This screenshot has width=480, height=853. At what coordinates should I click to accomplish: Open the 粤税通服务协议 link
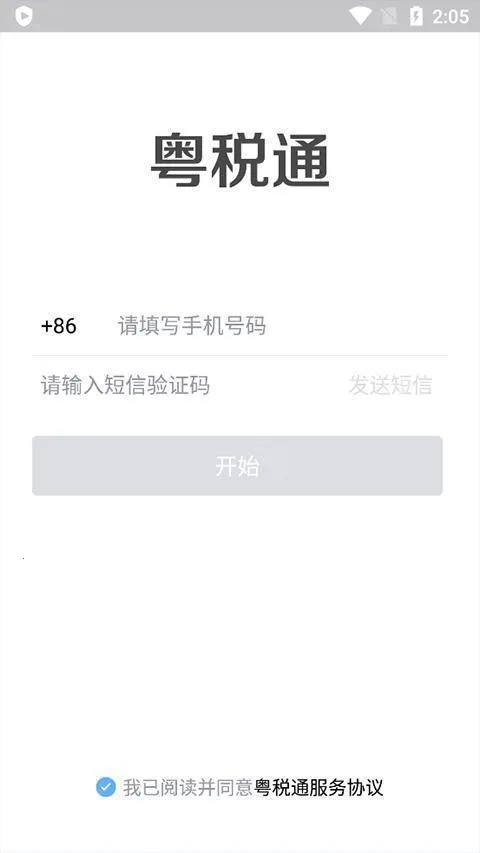click(319, 788)
